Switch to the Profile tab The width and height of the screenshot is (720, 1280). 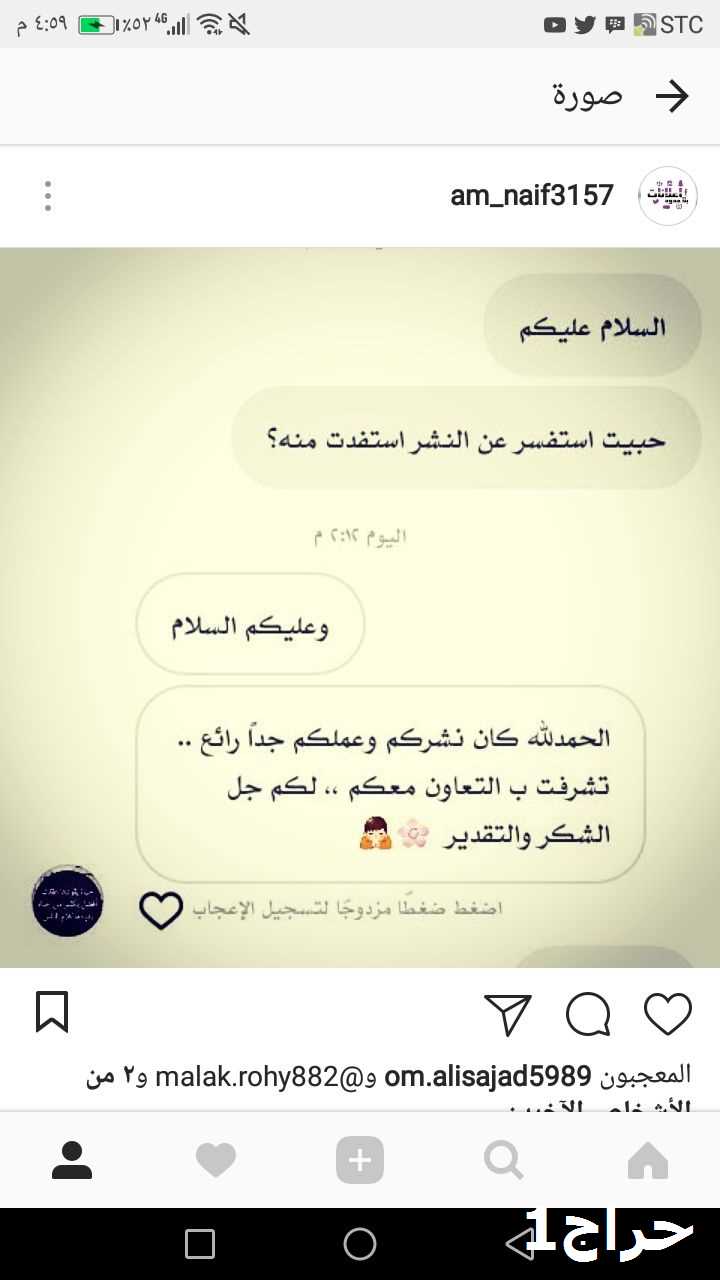pos(72,1160)
